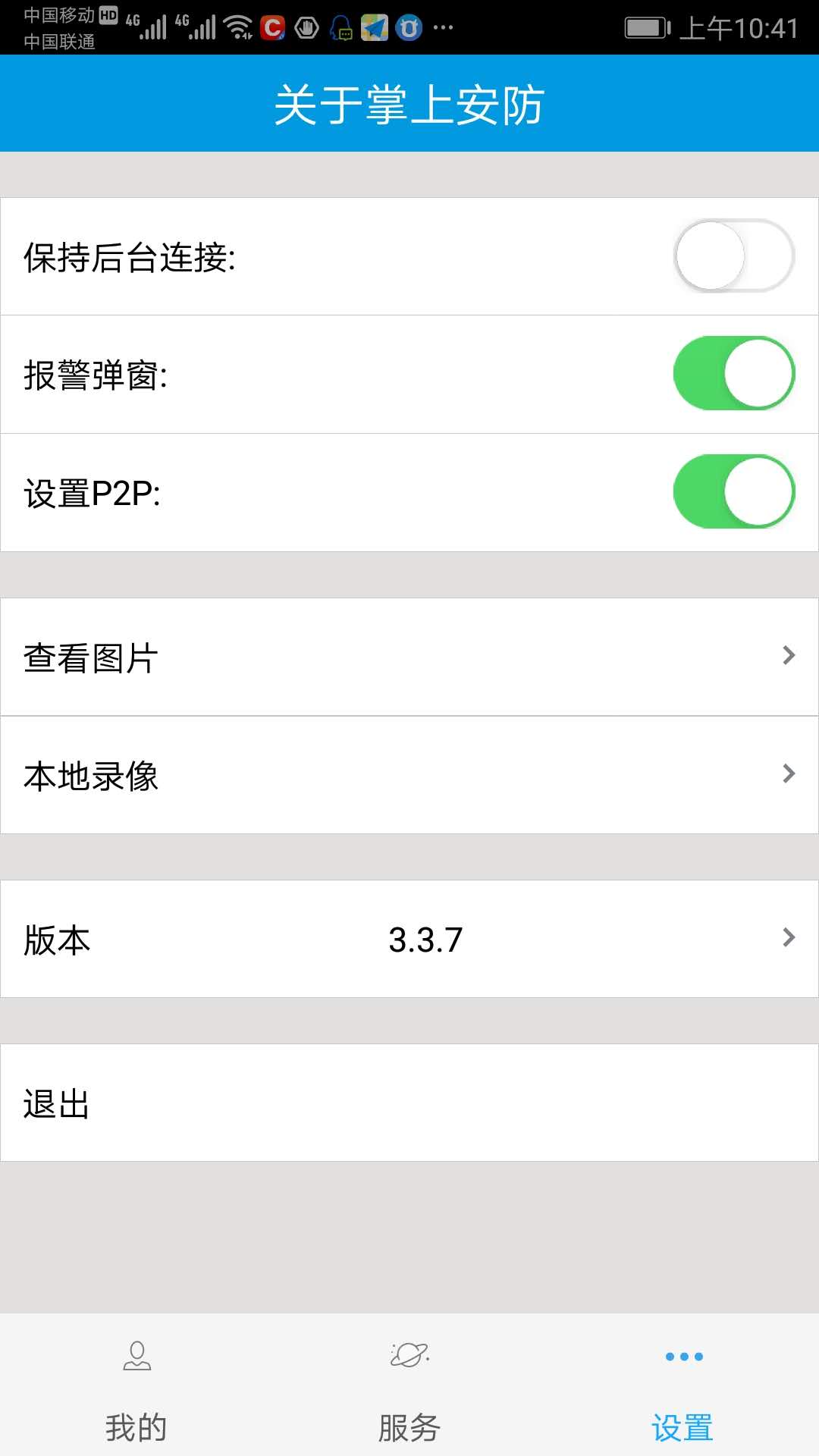Viewport: 819px width, 1456px height.
Task: Tap 退出 to log out
Action: tap(409, 1103)
